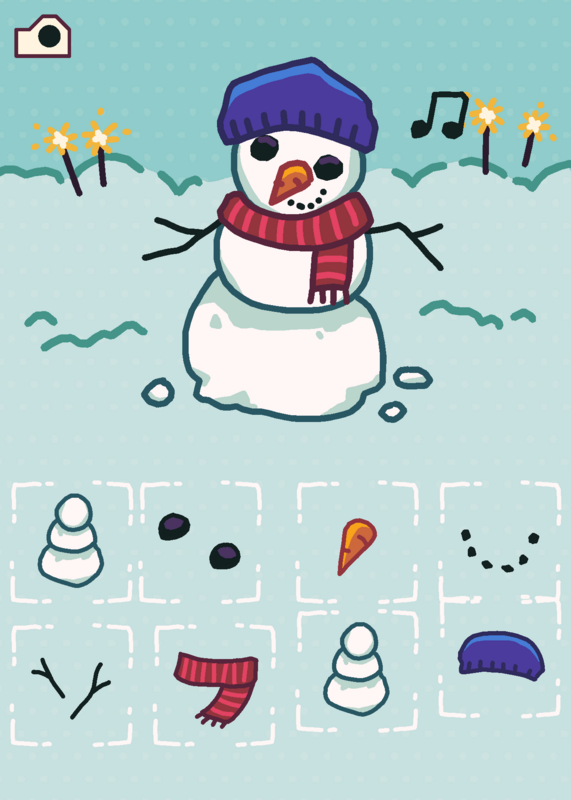Choose the red striped scarf tile
This screenshot has width=571, height=800.
pos(215,685)
